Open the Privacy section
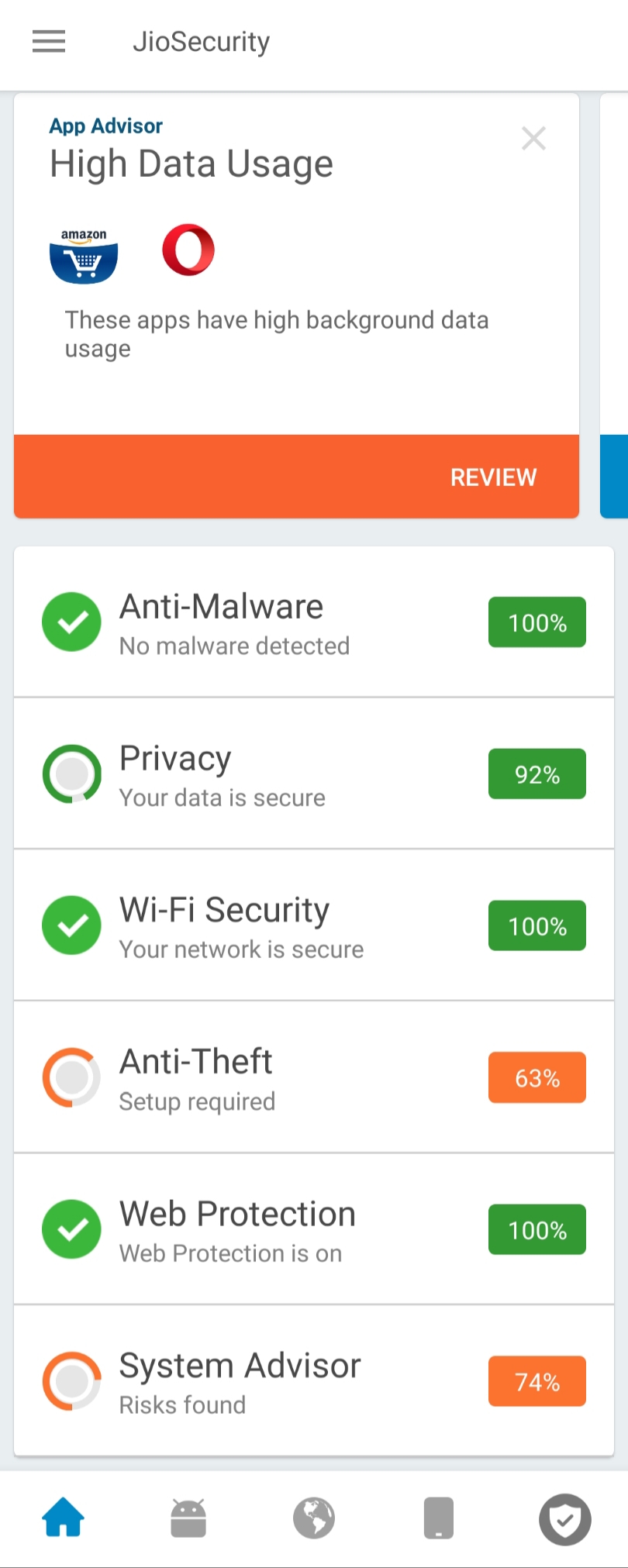This screenshot has height=1568, width=628. tap(313, 774)
